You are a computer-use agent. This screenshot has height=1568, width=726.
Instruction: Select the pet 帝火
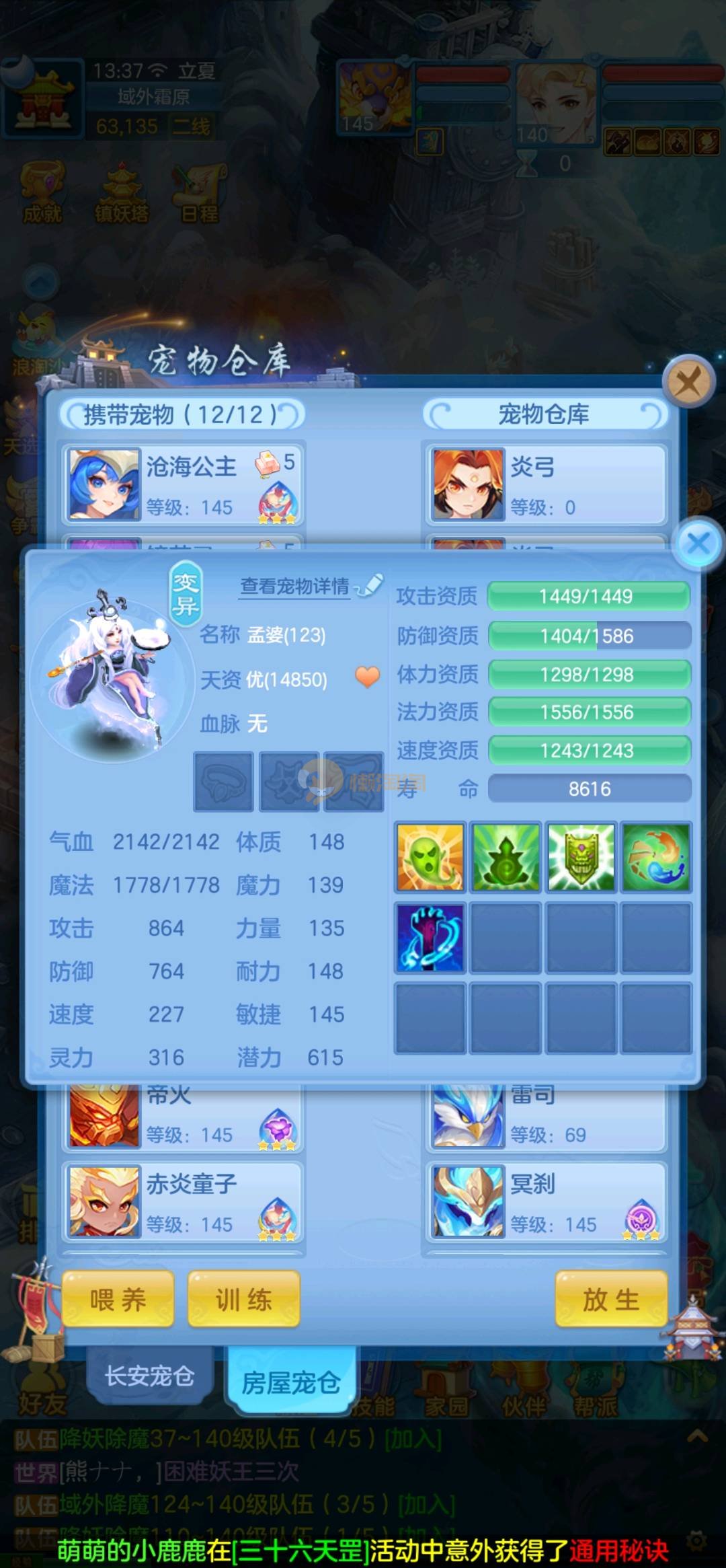(x=183, y=1118)
